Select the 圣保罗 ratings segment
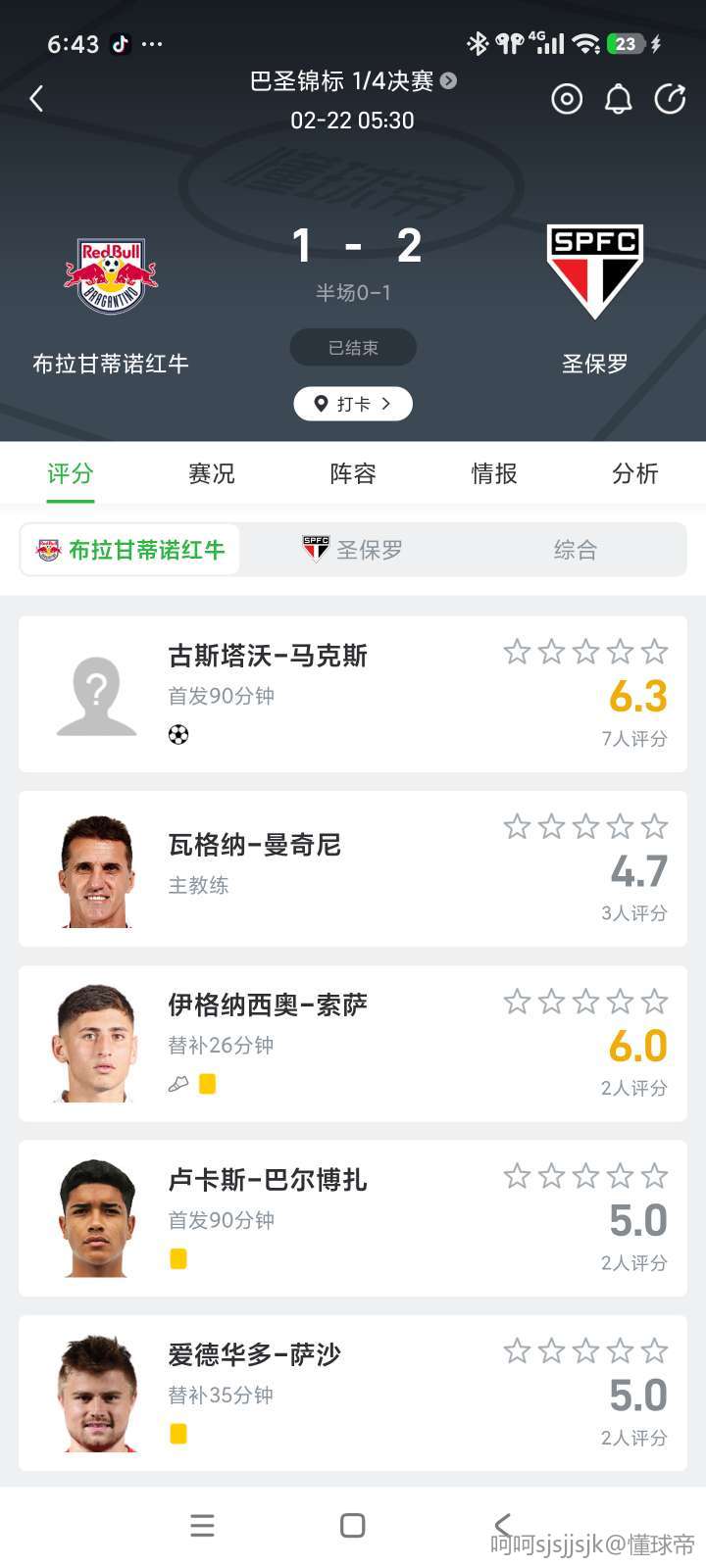Viewport: 706px width, 1568px height. pos(353,550)
